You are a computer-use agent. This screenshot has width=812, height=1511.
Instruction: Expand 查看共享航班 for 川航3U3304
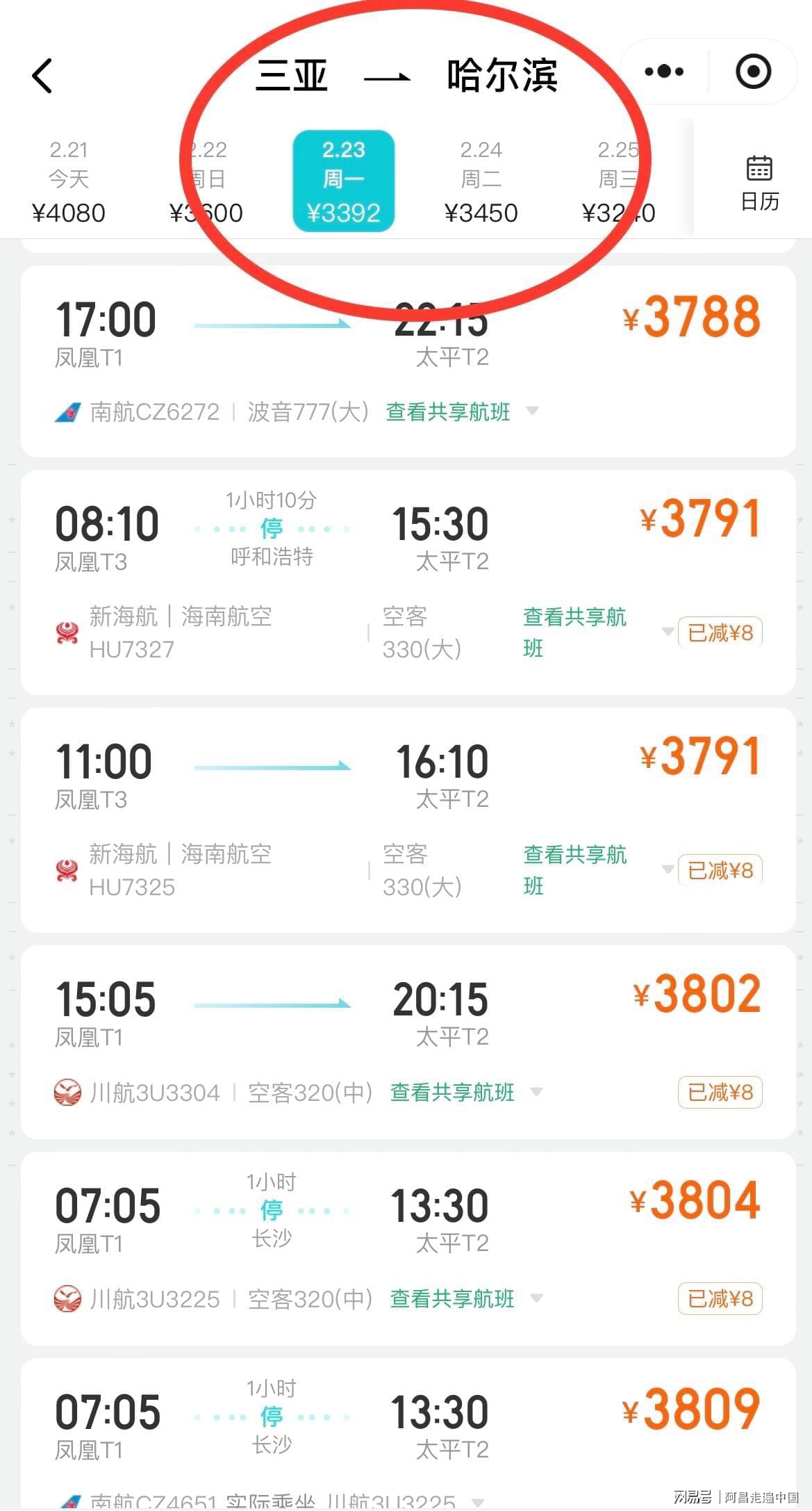pyautogui.click(x=453, y=1093)
